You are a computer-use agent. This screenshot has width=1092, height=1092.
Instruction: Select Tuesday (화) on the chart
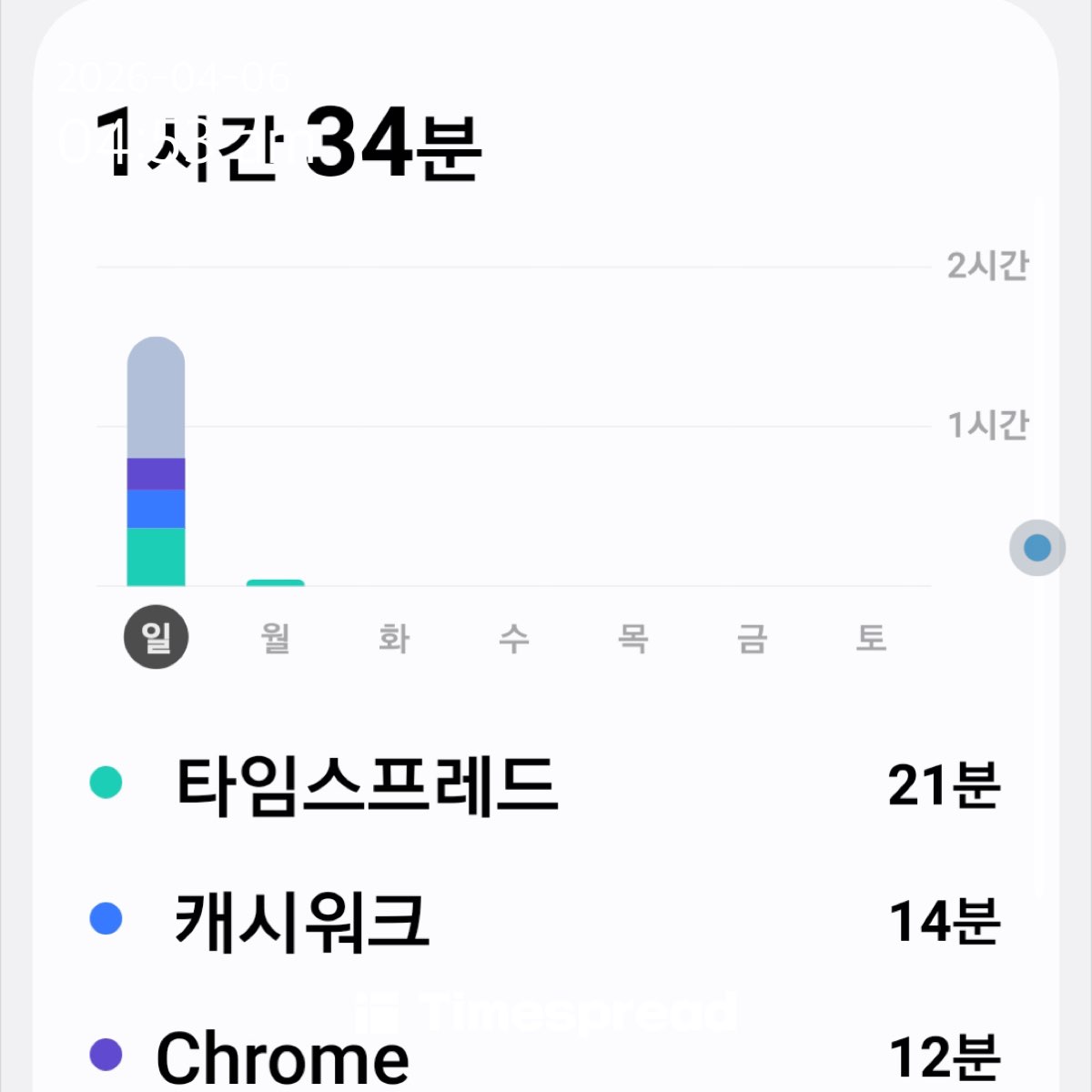[394, 637]
